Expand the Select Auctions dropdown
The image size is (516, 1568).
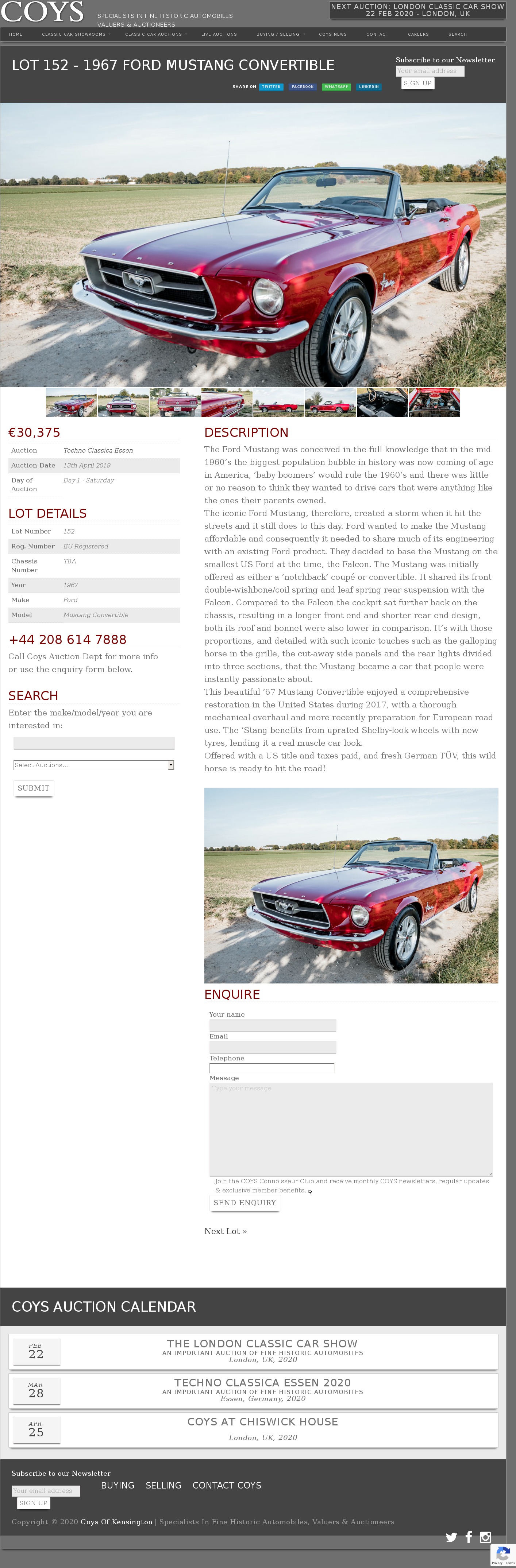(x=94, y=765)
